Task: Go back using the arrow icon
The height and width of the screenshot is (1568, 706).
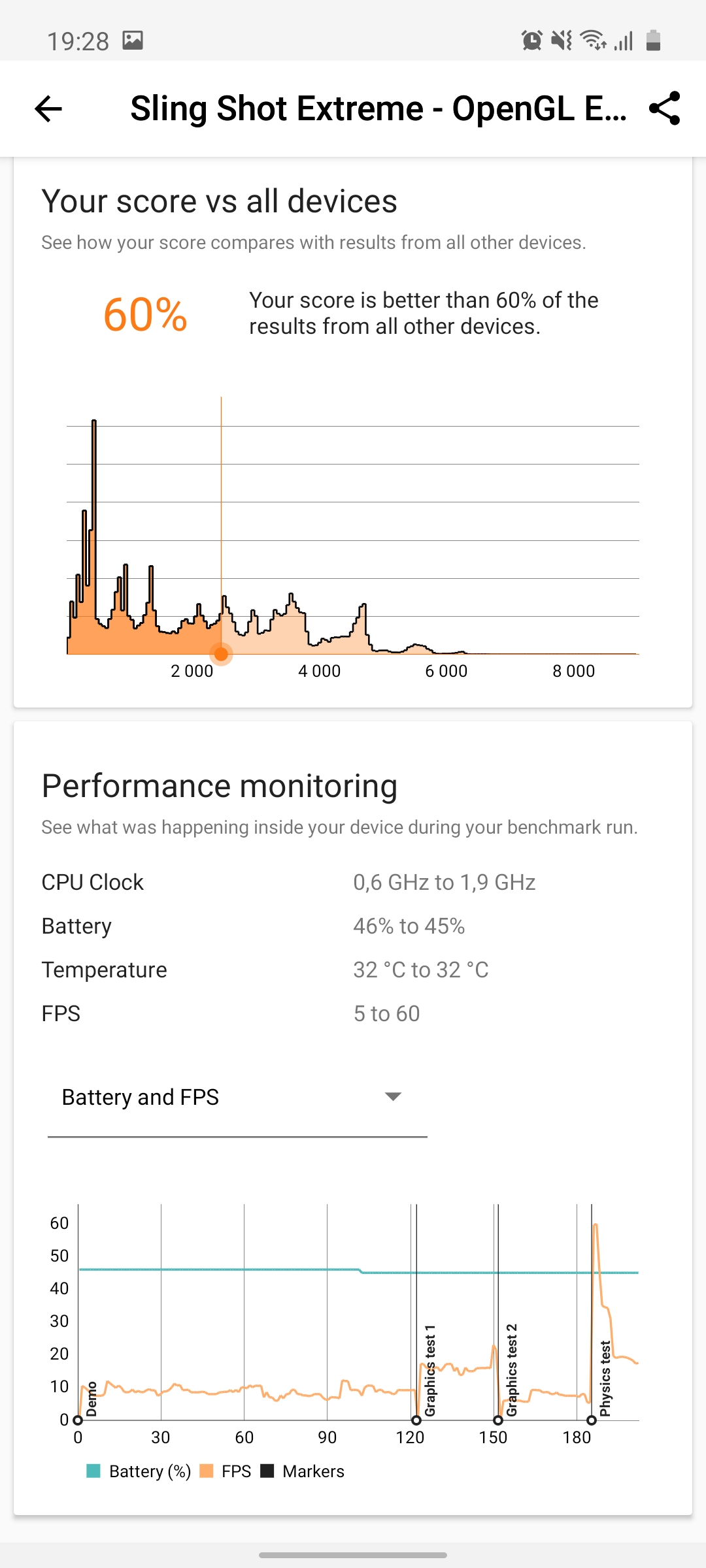Action: pos(48,108)
